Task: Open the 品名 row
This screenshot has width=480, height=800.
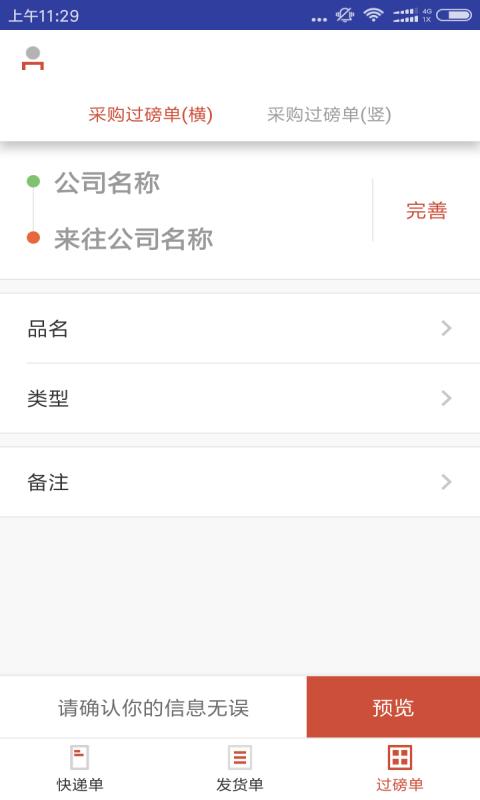Action: [x=240, y=328]
